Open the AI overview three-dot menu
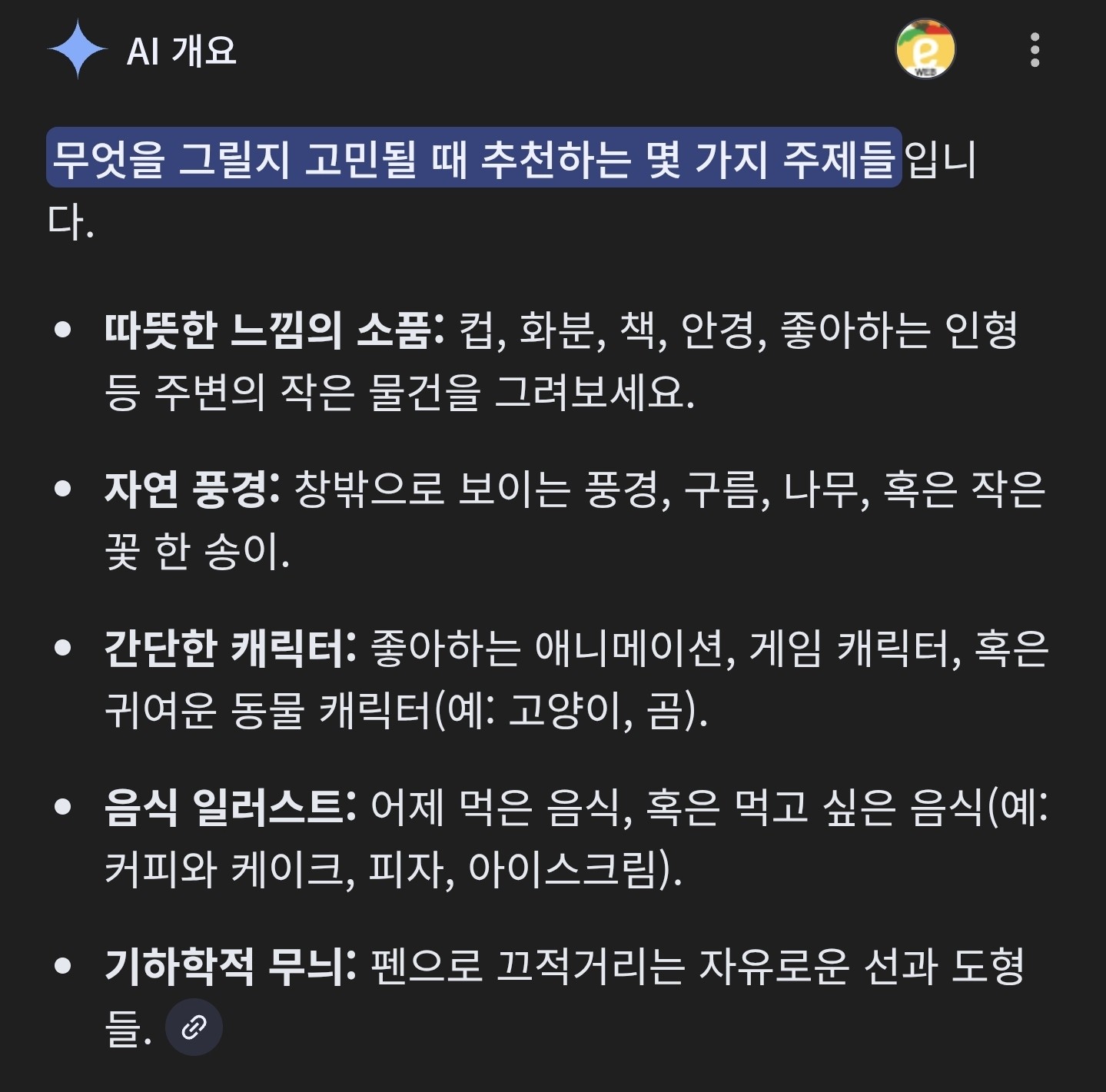 pos(1035,50)
